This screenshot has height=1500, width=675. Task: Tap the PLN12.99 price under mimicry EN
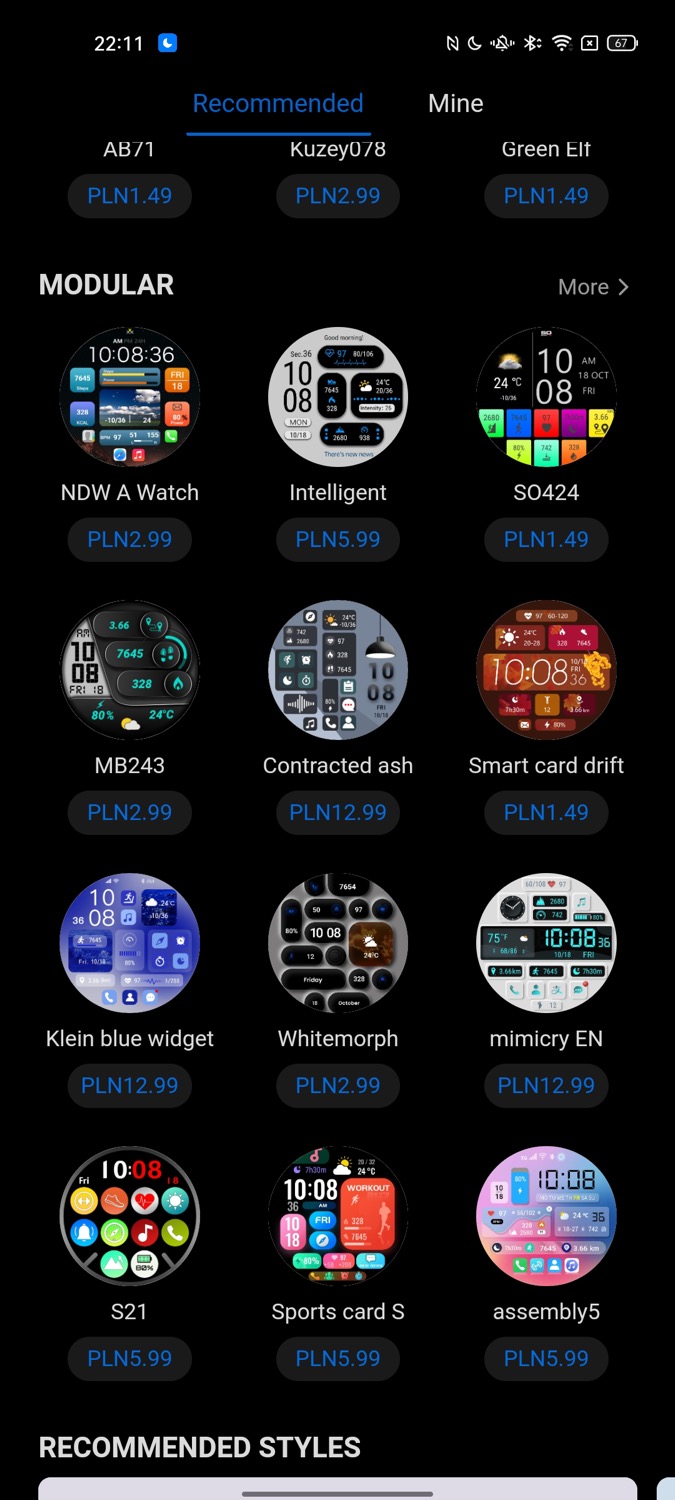tap(546, 1085)
